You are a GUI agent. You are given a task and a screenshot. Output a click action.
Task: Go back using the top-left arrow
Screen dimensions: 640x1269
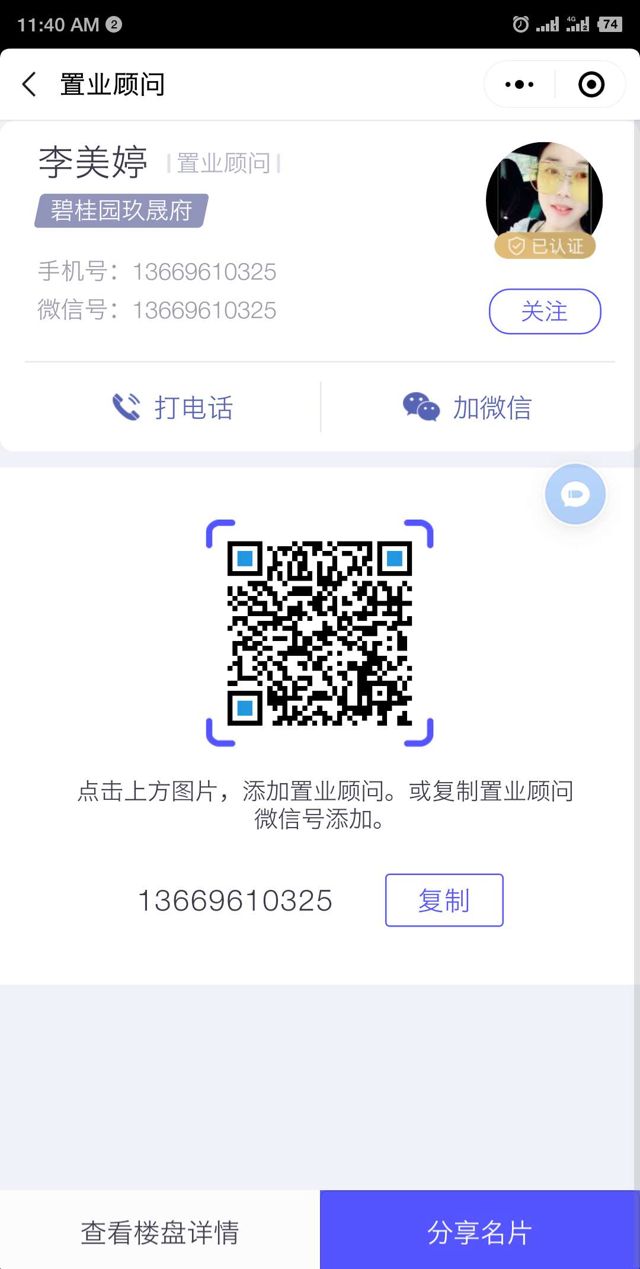(29, 85)
